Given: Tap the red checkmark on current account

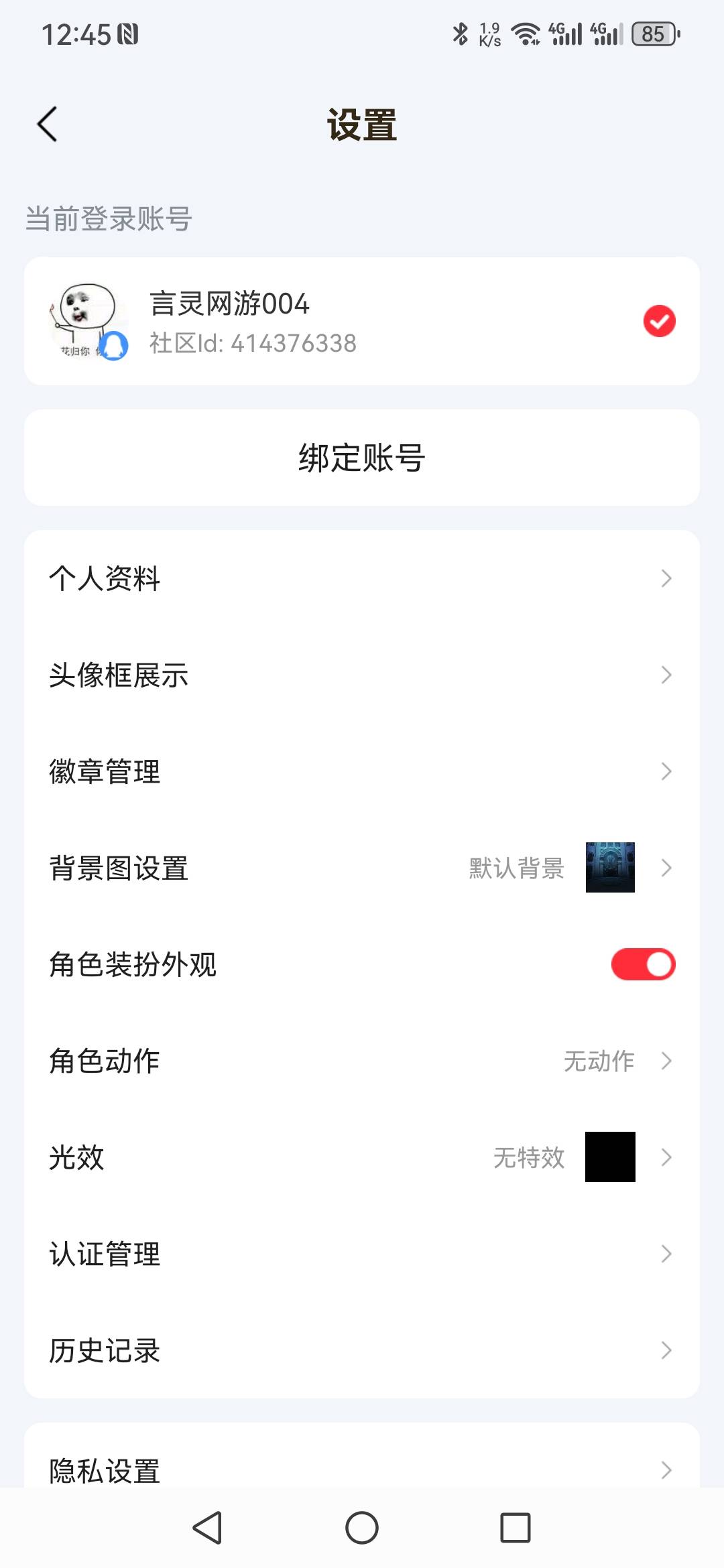Looking at the screenshot, I should (659, 320).
